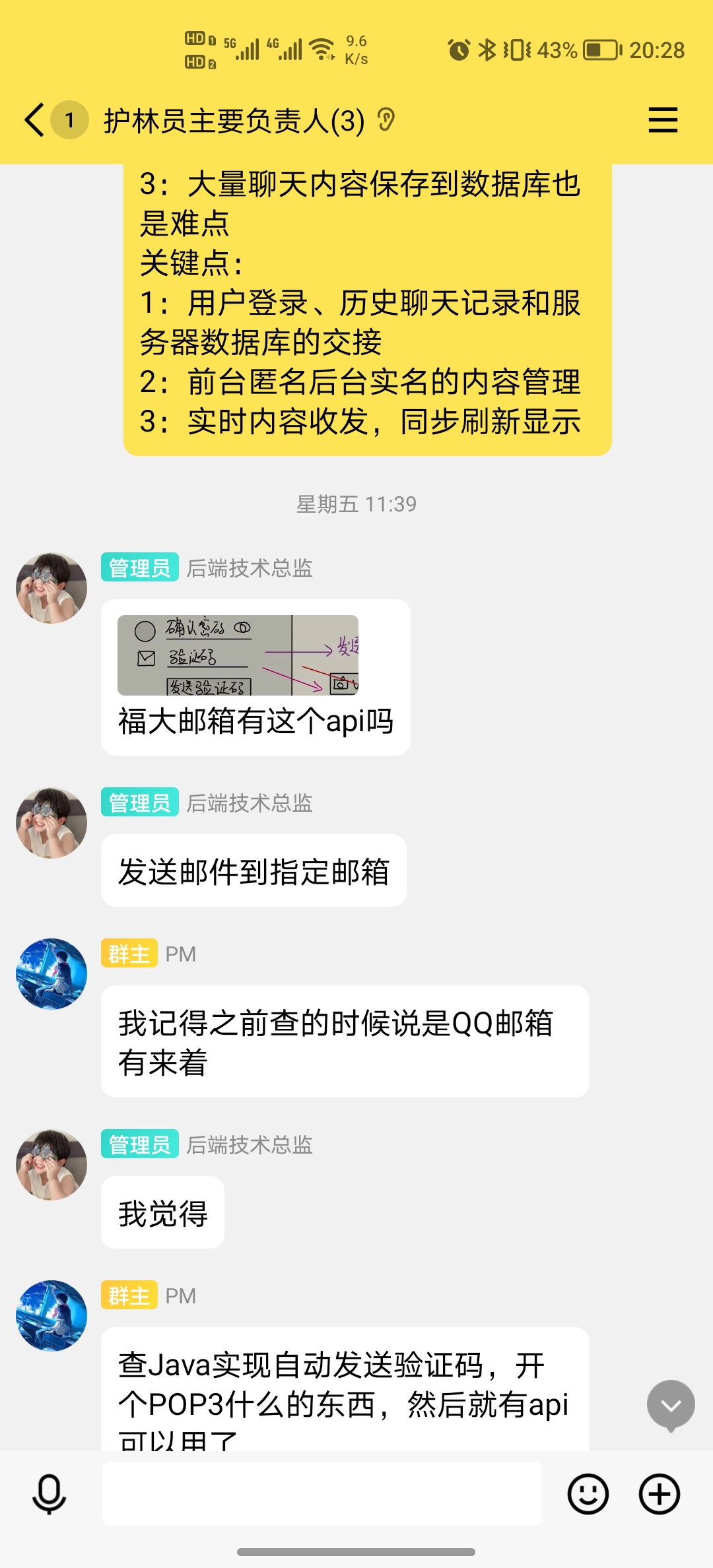Screen dimensions: 713x1568
Task: Open the group menu with three lines
Action: tap(663, 120)
